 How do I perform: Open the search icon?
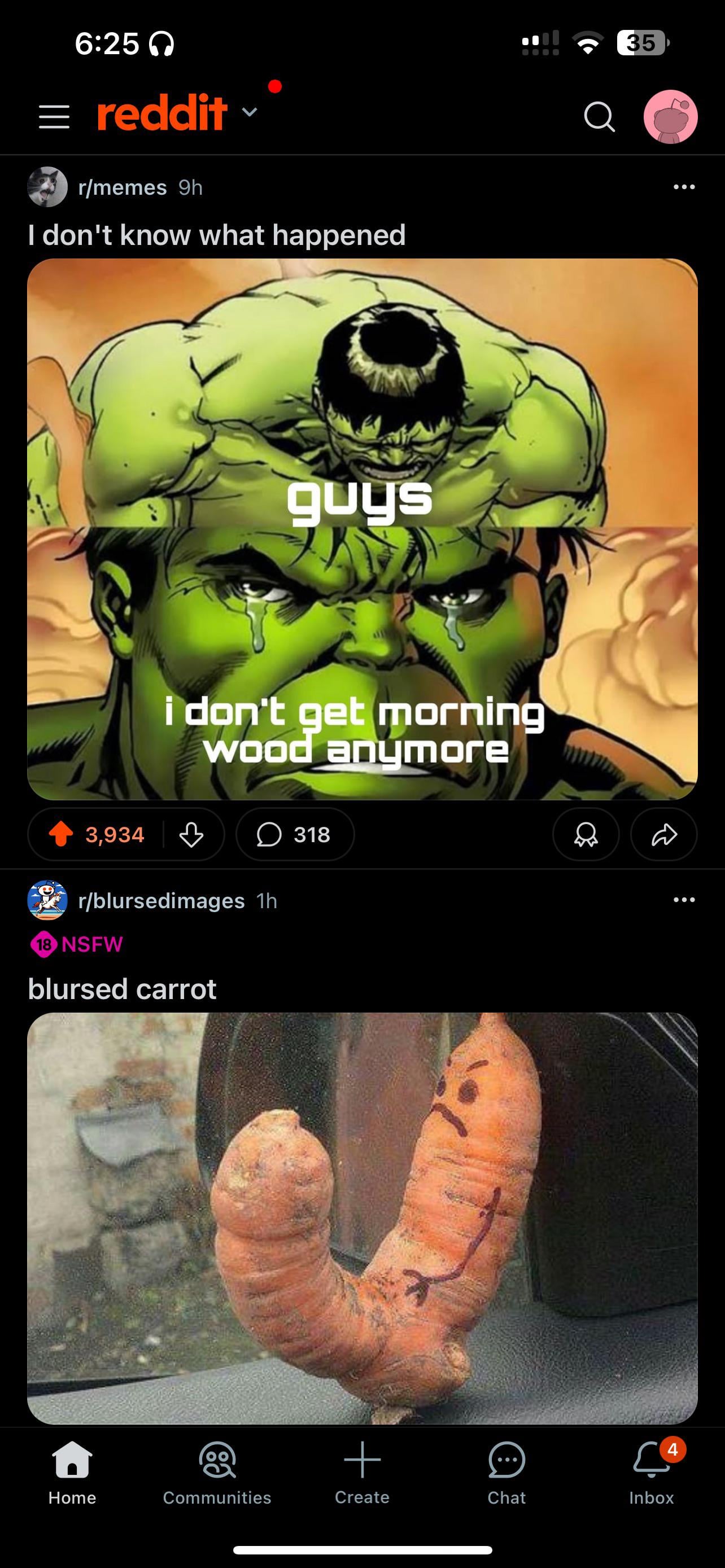[599, 116]
